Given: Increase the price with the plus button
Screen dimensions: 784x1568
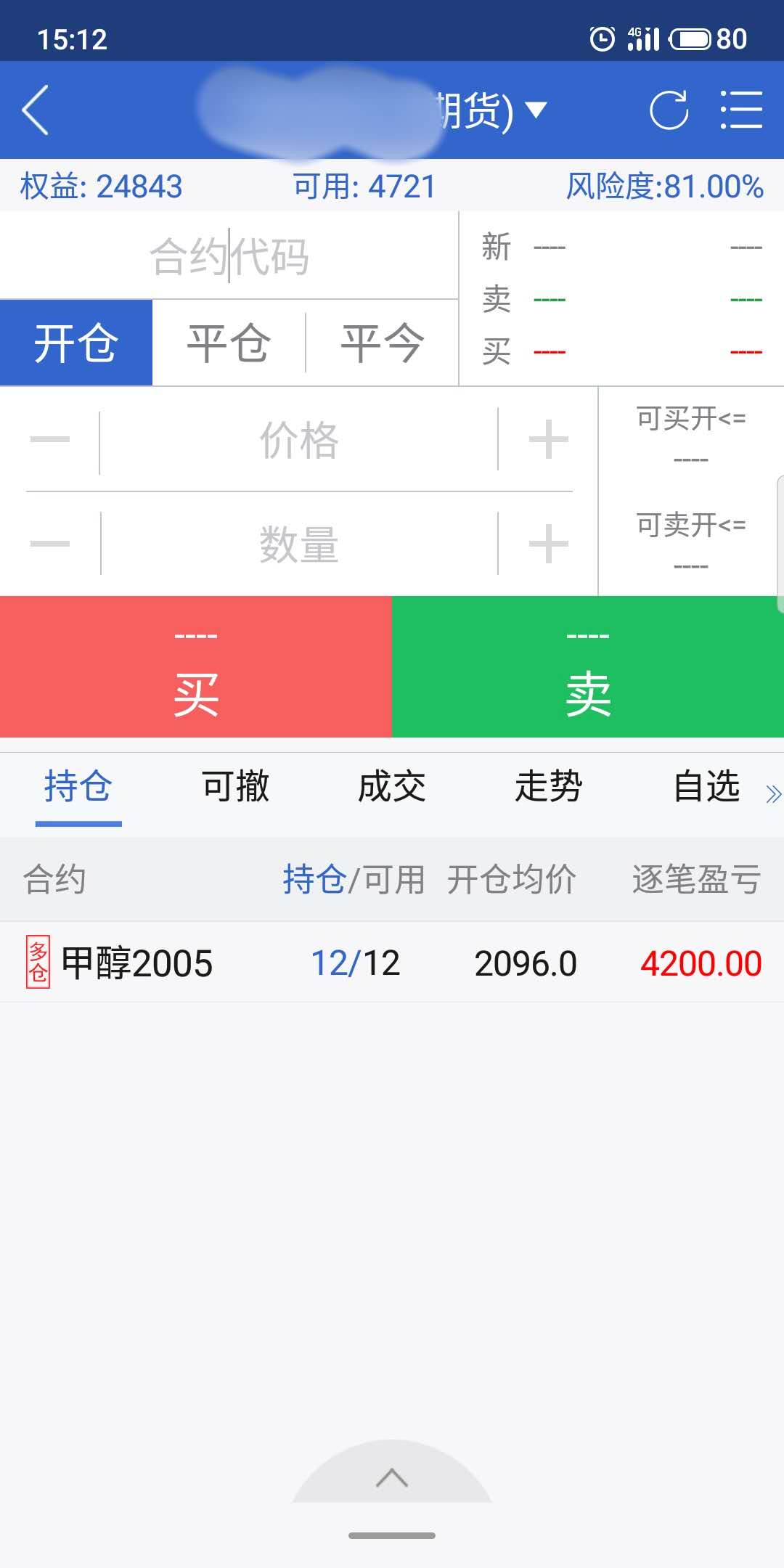Looking at the screenshot, I should [x=548, y=440].
